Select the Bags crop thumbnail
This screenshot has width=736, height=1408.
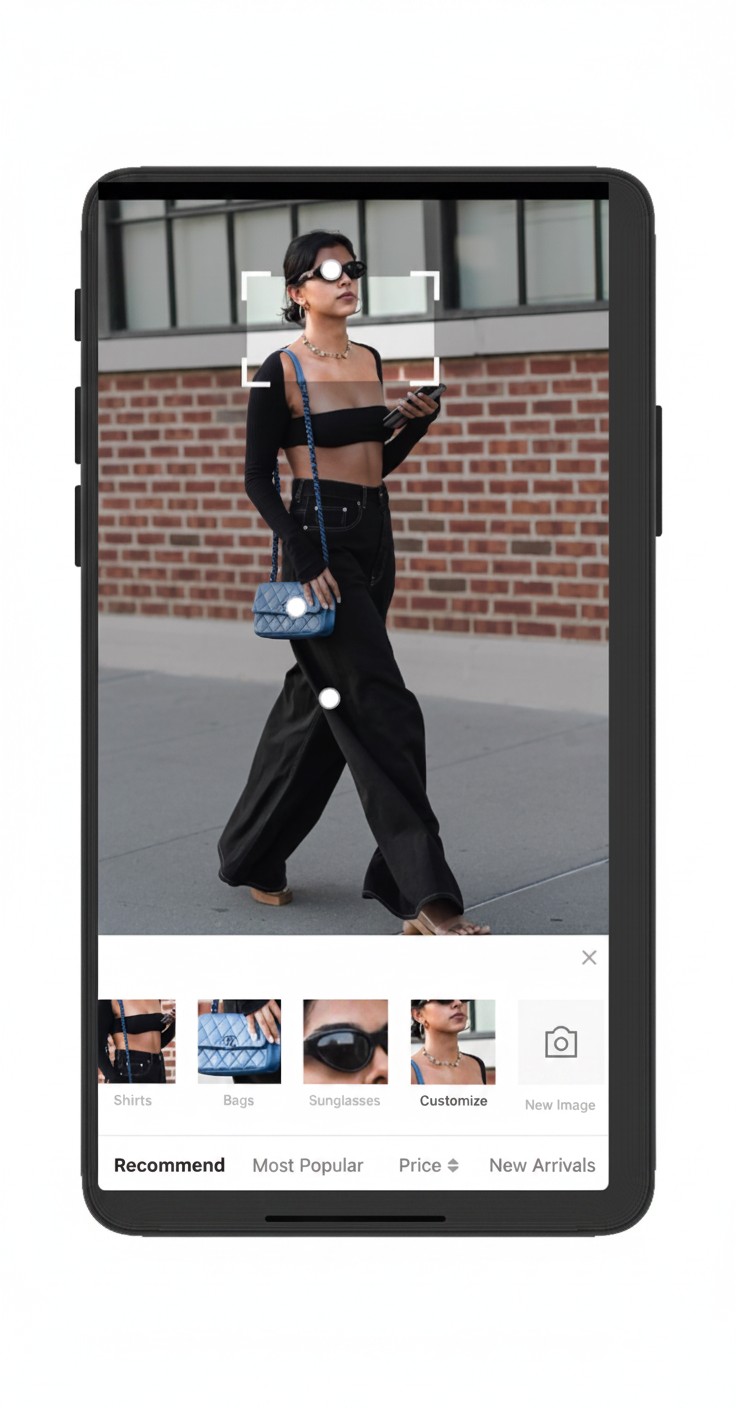point(239,1042)
